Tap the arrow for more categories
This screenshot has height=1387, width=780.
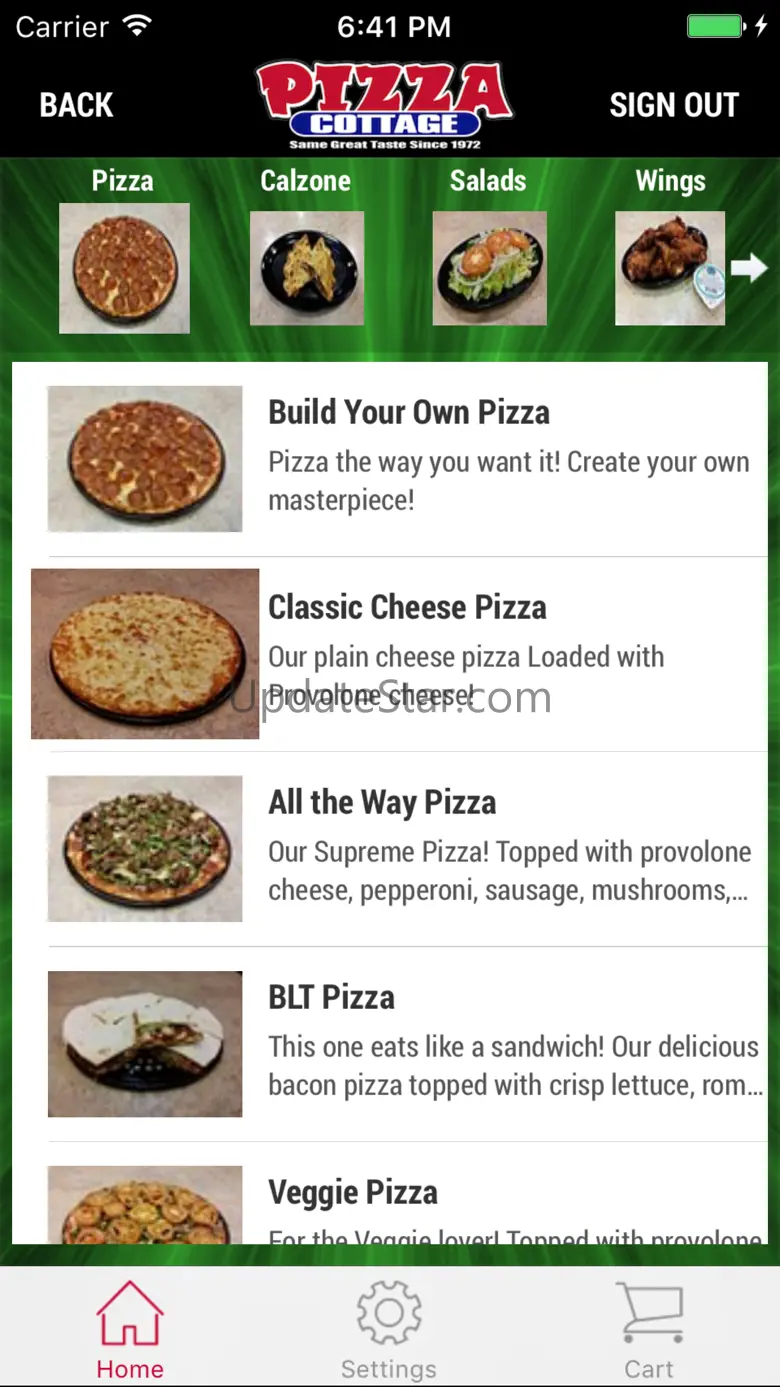[749, 267]
